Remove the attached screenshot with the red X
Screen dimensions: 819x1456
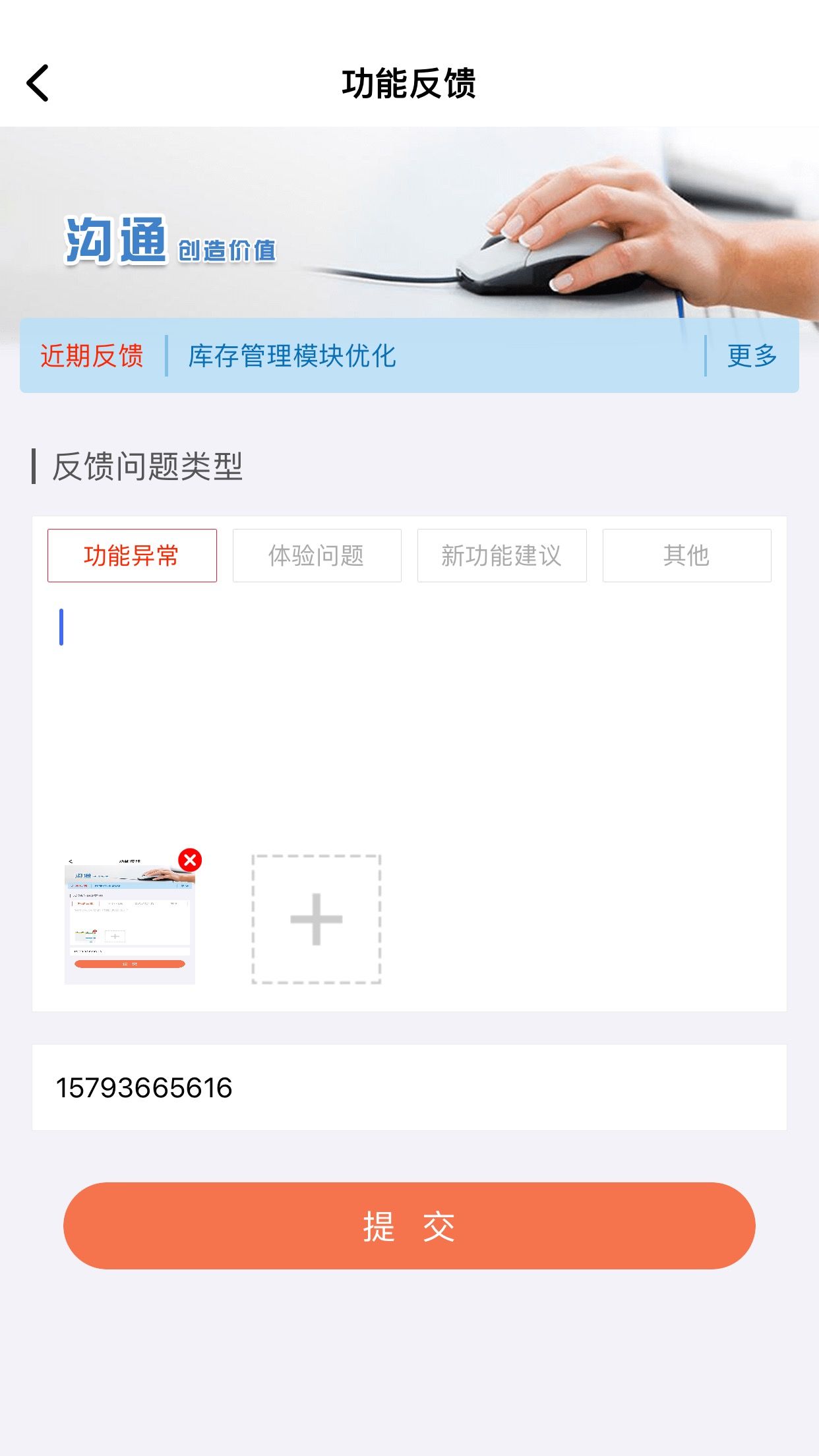[190, 860]
